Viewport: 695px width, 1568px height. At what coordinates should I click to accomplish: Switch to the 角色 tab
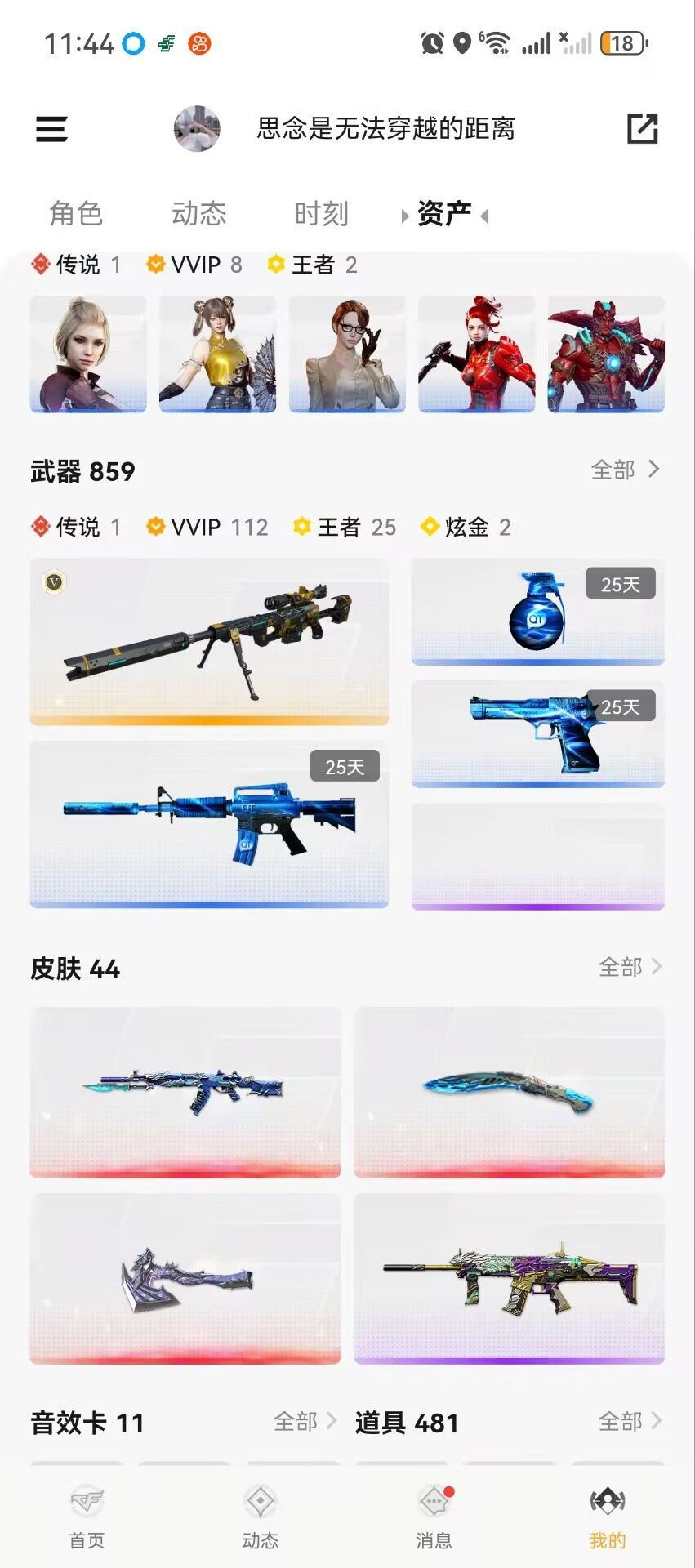(x=76, y=214)
